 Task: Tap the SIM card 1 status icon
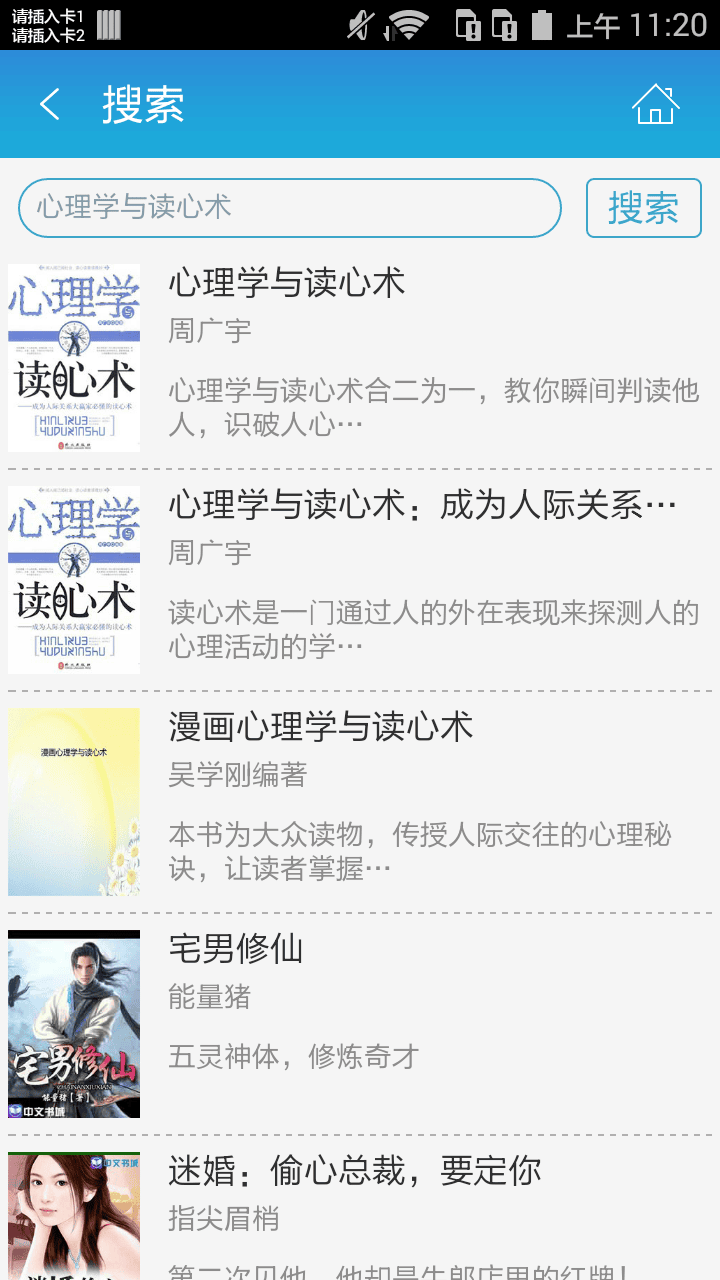[x=468, y=27]
